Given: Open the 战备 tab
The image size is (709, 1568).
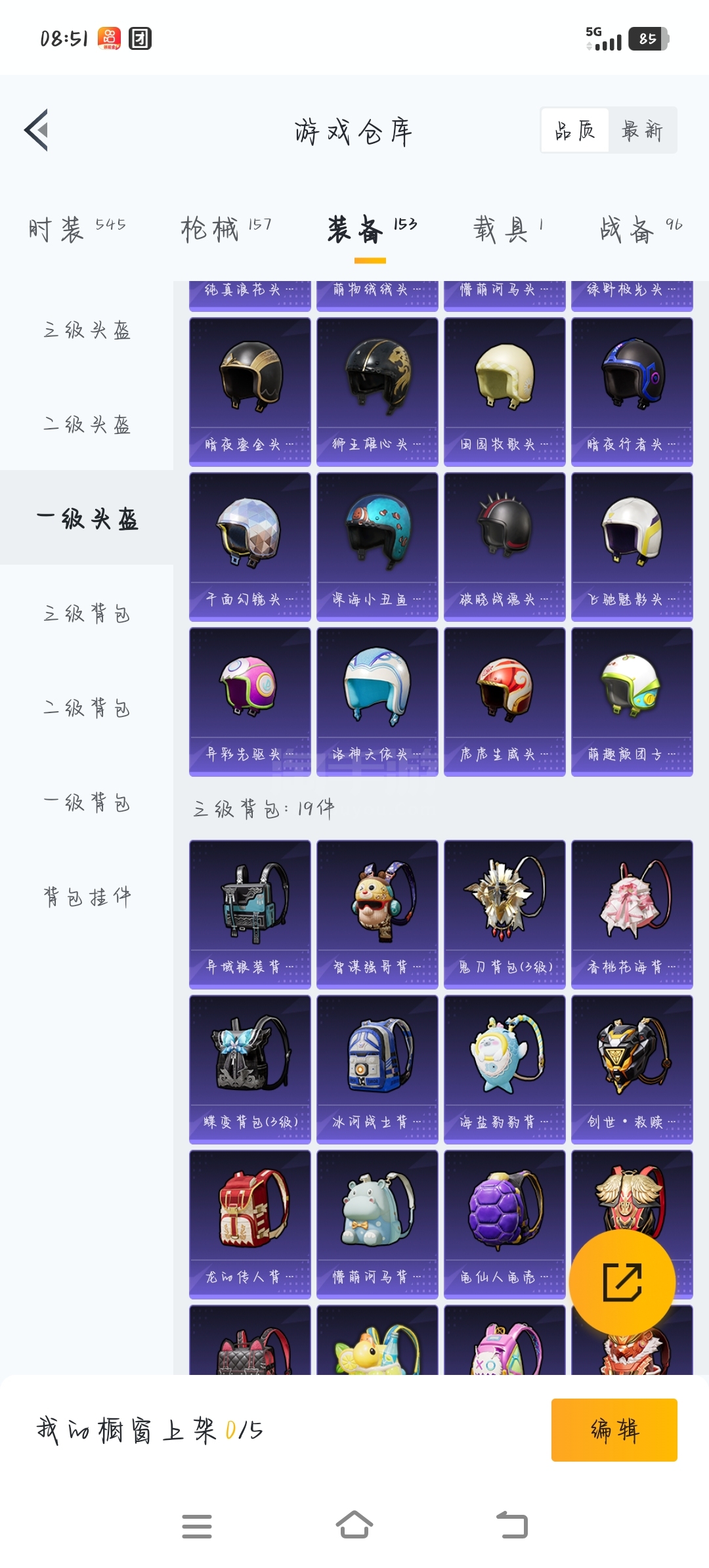Looking at the screenshot, I should coord(641,229).
